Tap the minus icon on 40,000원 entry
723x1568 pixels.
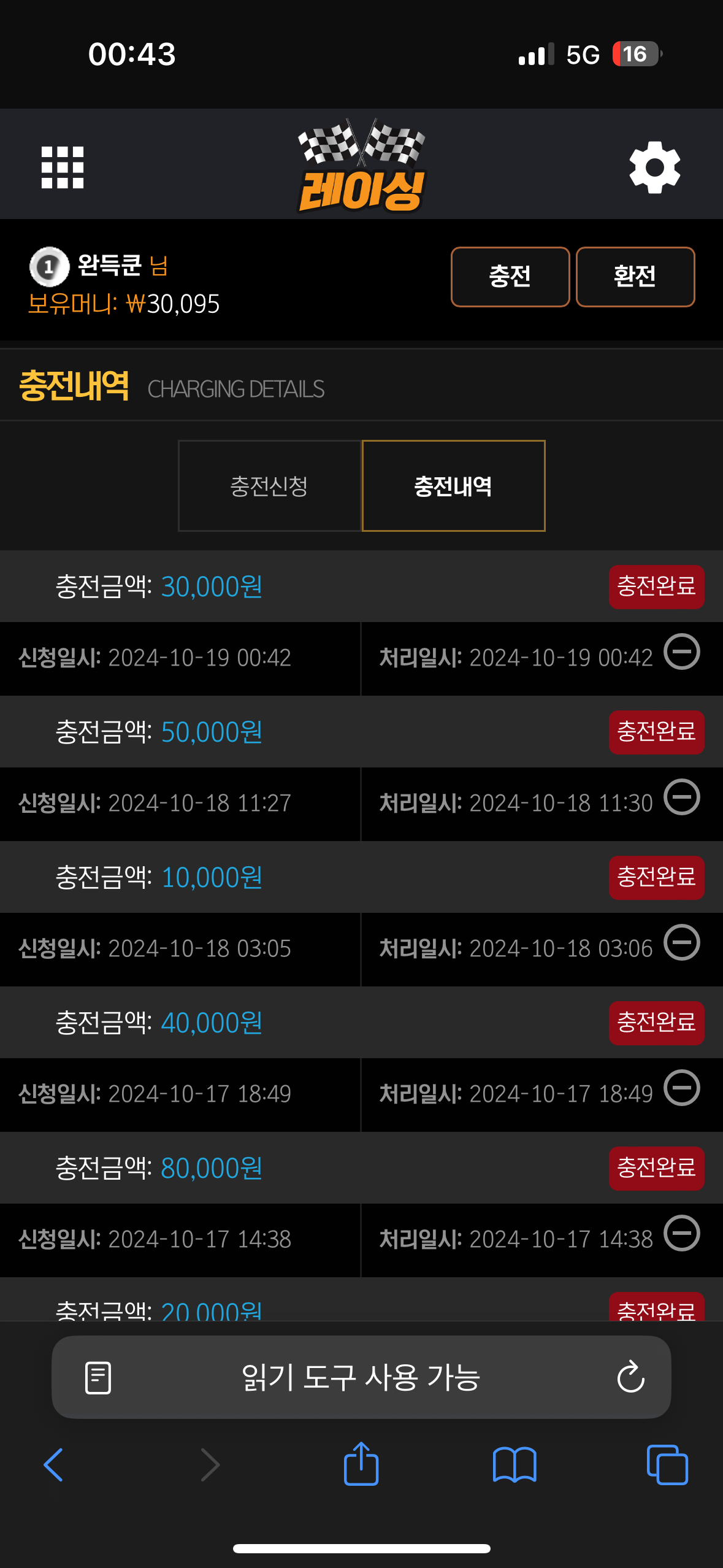coord(682,1088)
